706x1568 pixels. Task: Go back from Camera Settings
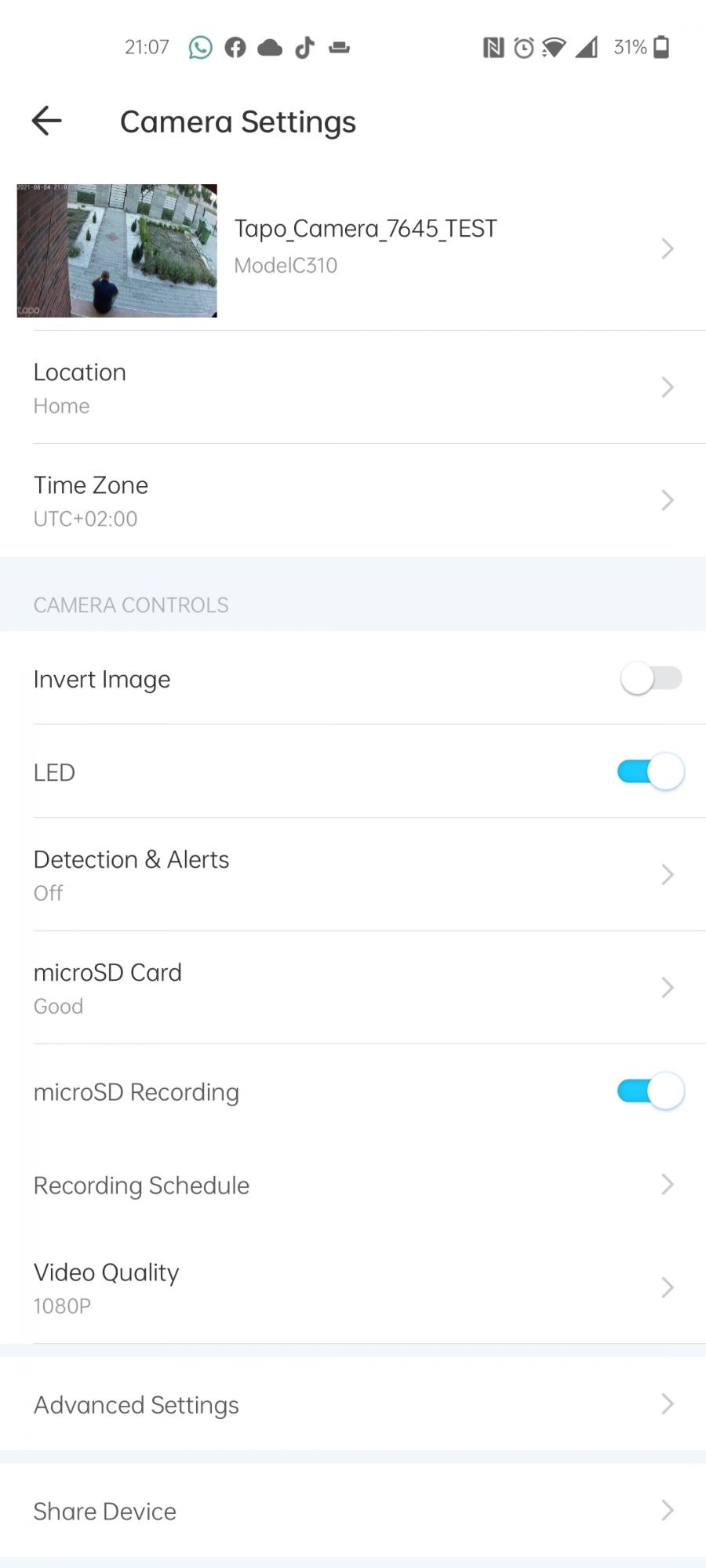[x=47, y=121]
